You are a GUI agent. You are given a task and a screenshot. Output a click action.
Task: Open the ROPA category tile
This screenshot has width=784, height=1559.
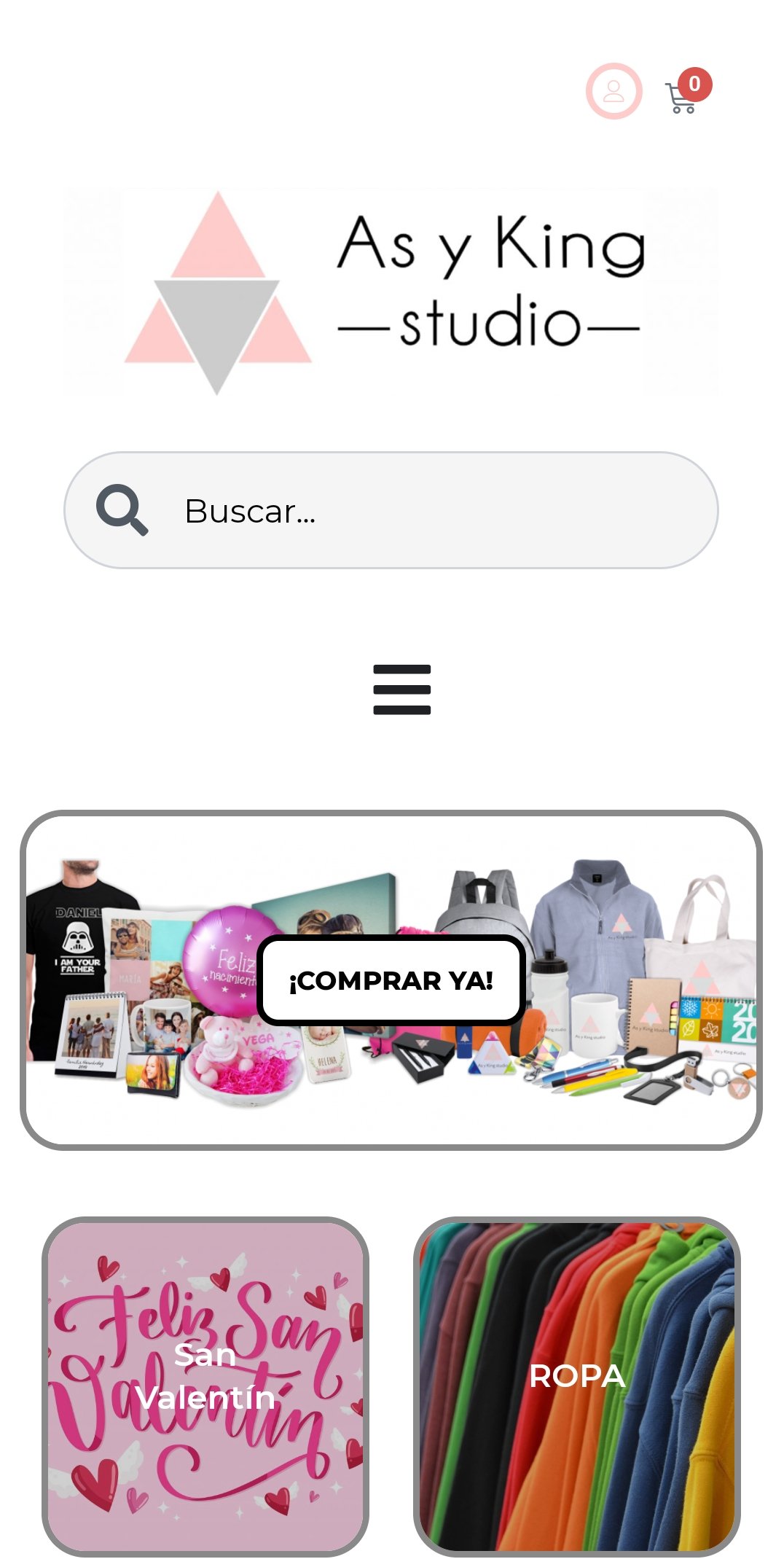tap(576, 1385)
